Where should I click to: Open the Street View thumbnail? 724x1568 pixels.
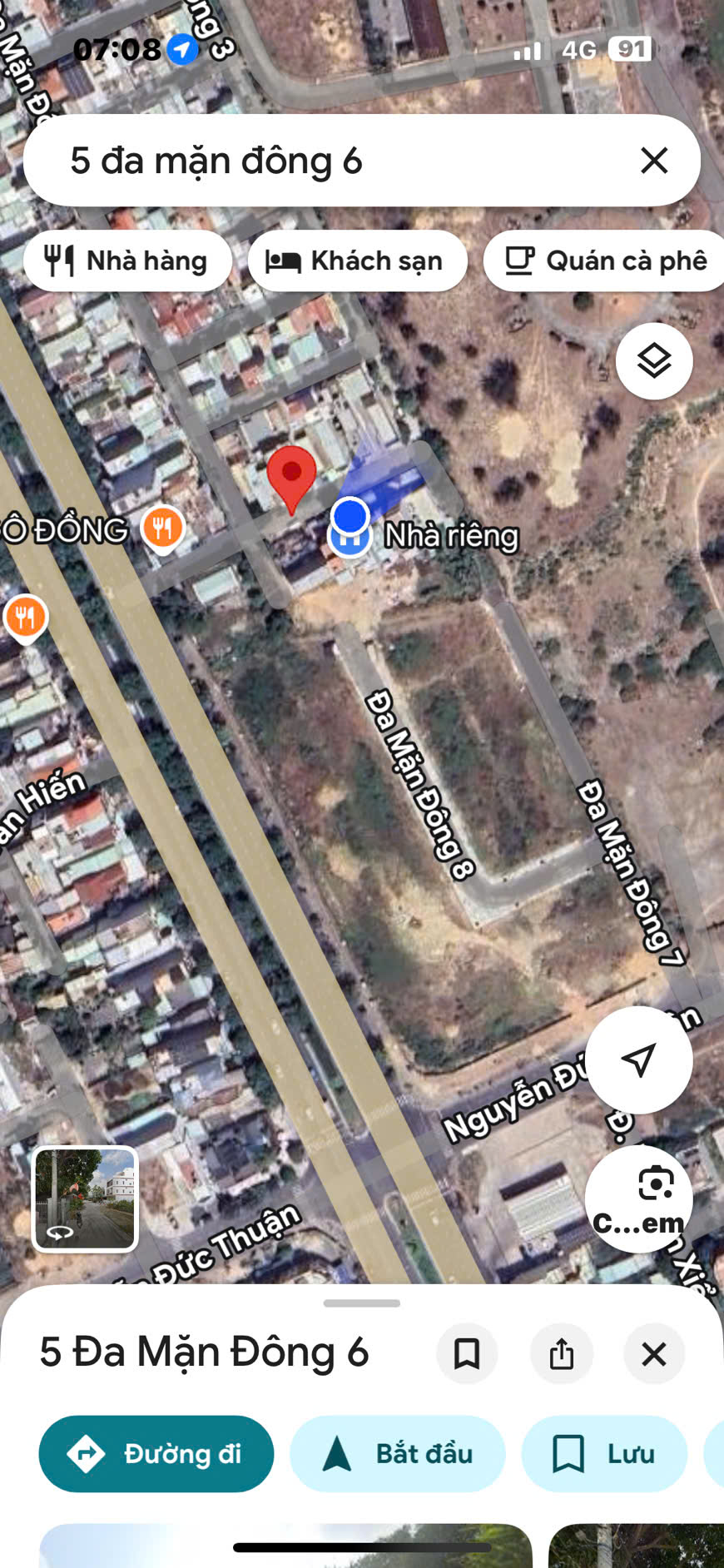point(85,1198)
